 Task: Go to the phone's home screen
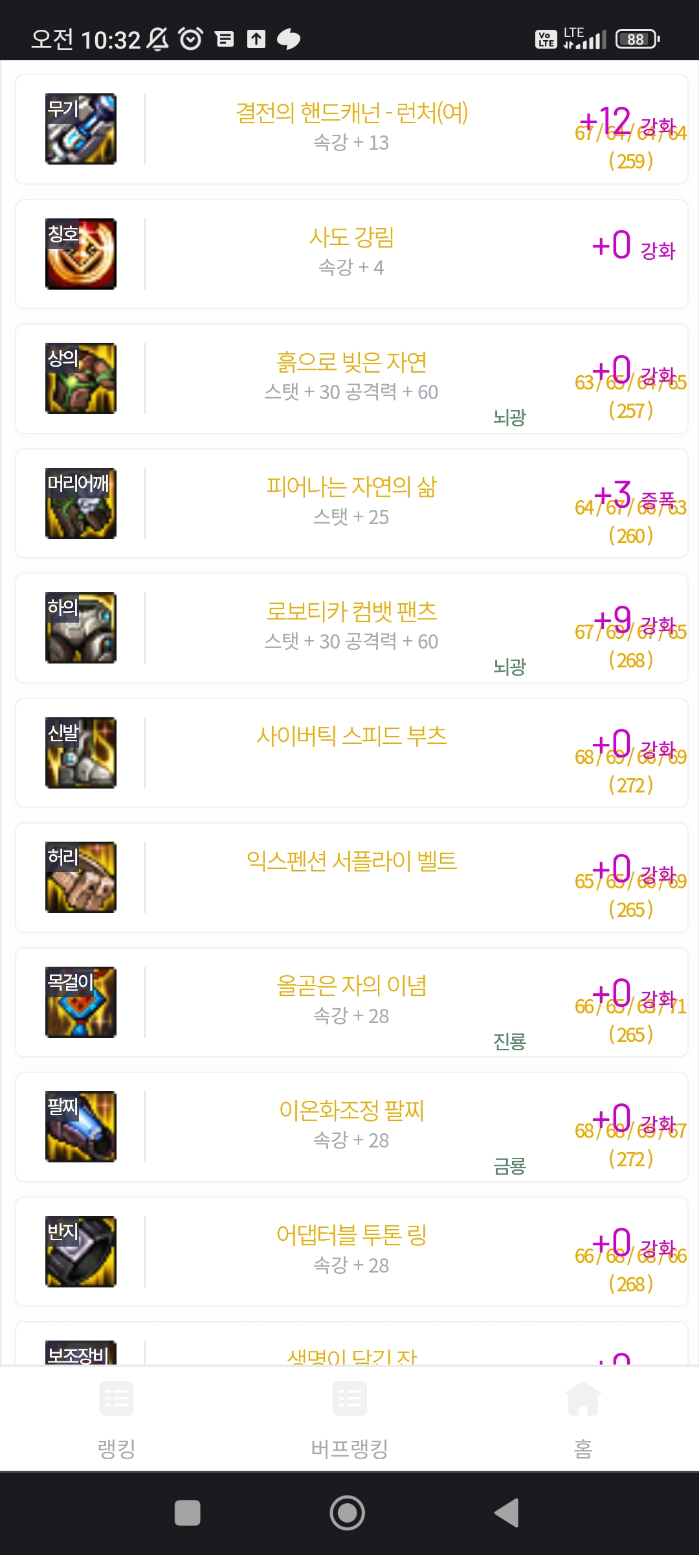click(x=347, y=1513)
